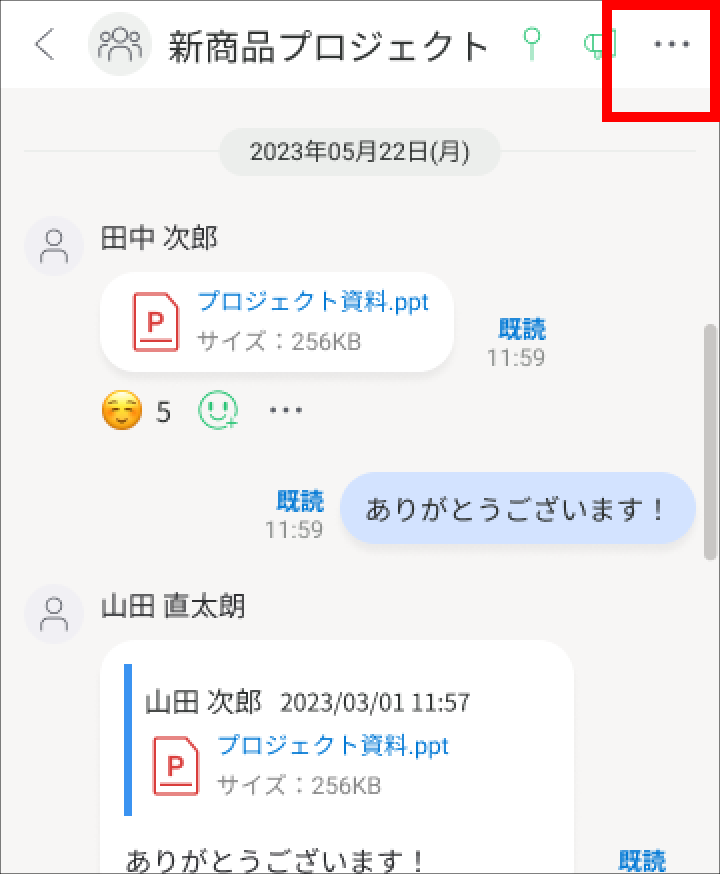Open the group members avatar icon
Image resolution: width=720 pixels, height=874 pixels.
coord(120,45)
